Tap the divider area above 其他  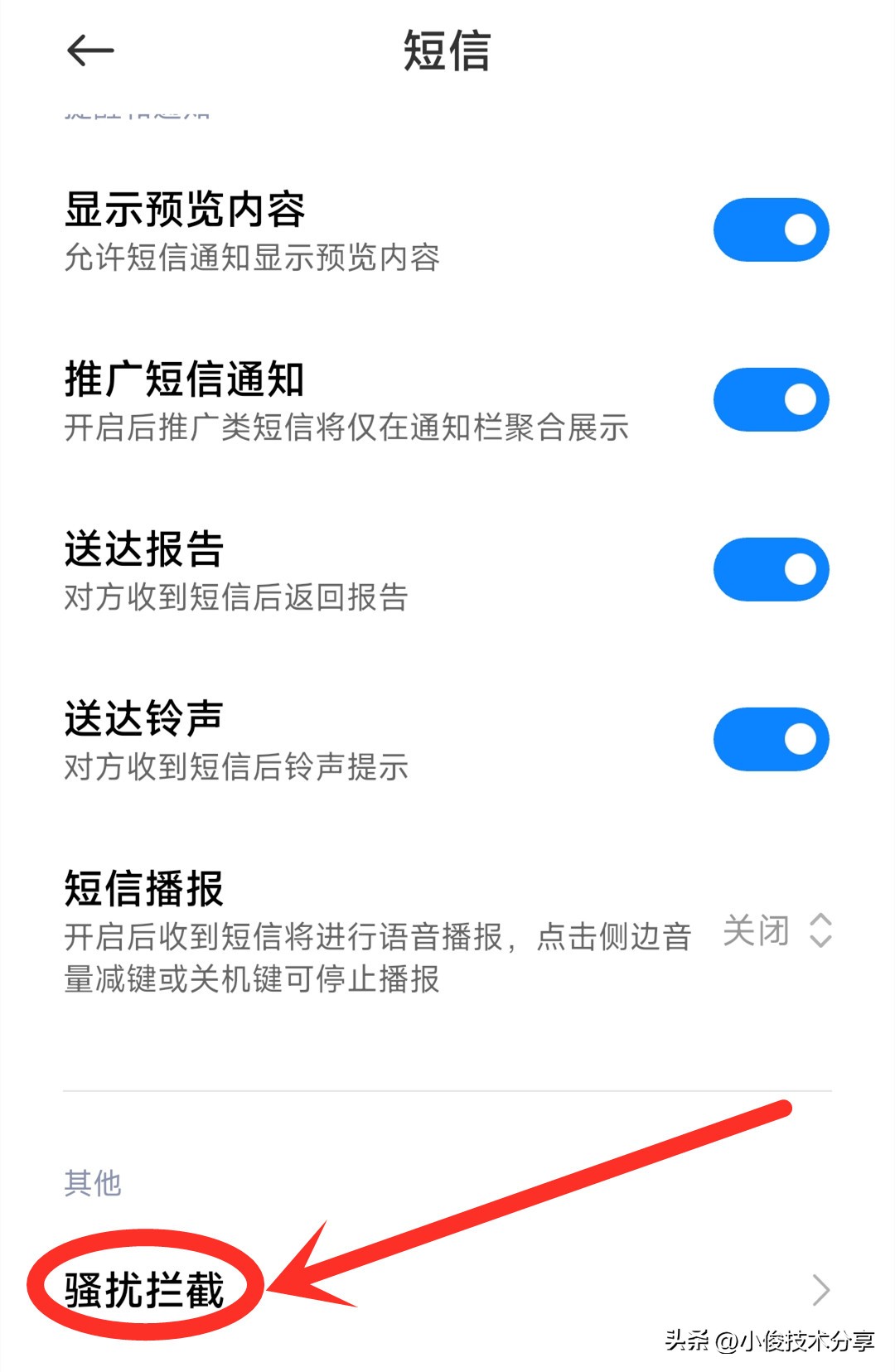[x=447, y=1091]
